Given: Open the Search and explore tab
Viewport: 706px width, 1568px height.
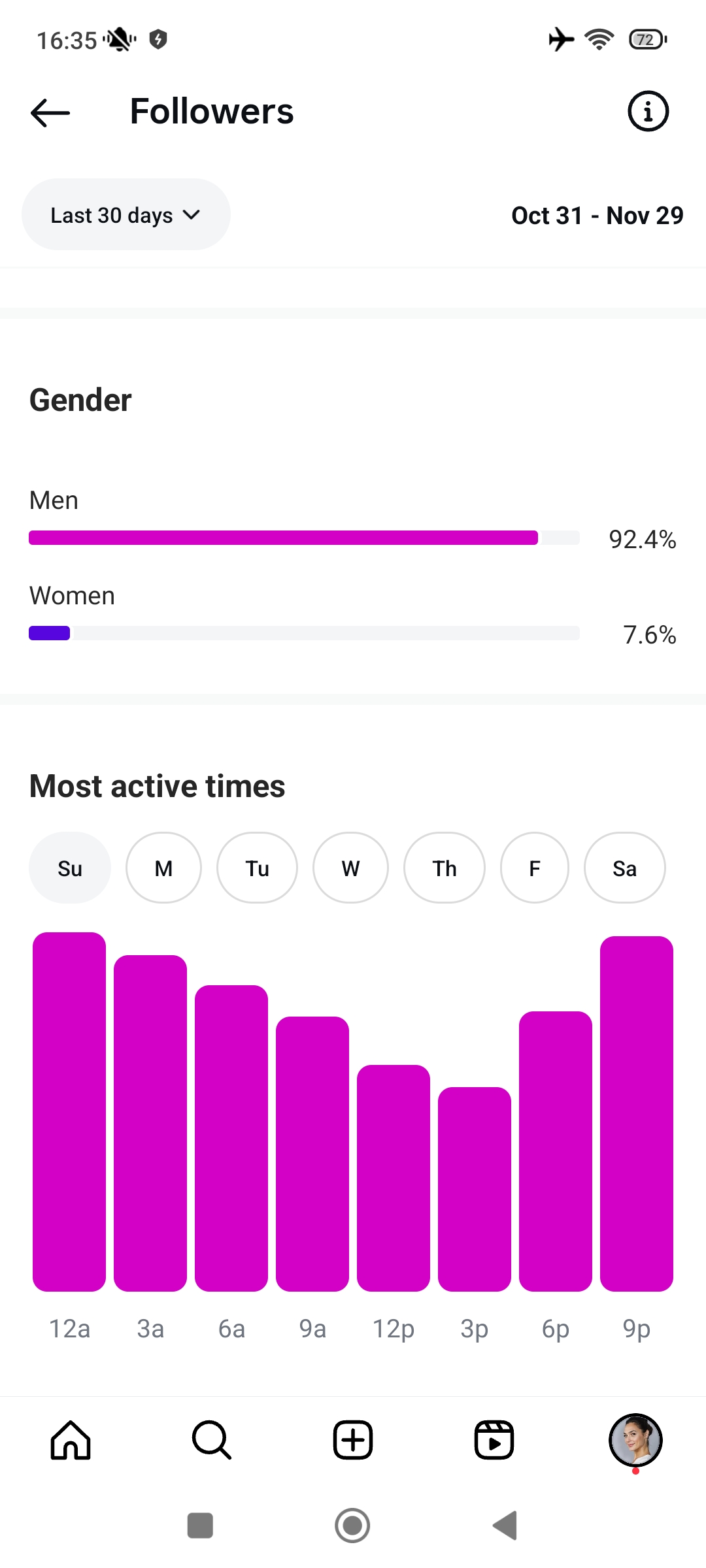Looking at the screenshot, I should tap(212, 1440).
